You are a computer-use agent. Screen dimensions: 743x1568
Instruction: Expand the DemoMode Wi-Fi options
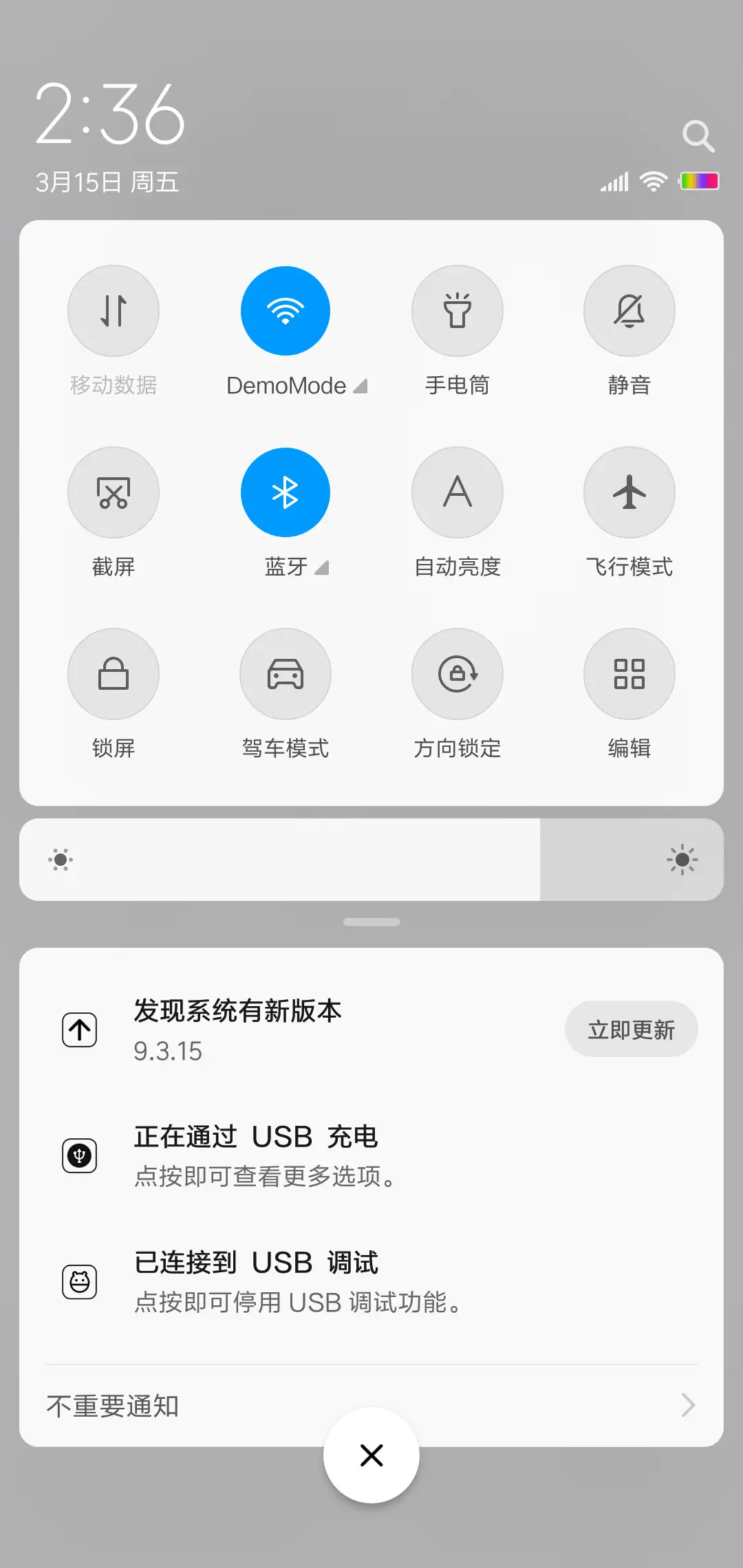(x=360, y=386)
